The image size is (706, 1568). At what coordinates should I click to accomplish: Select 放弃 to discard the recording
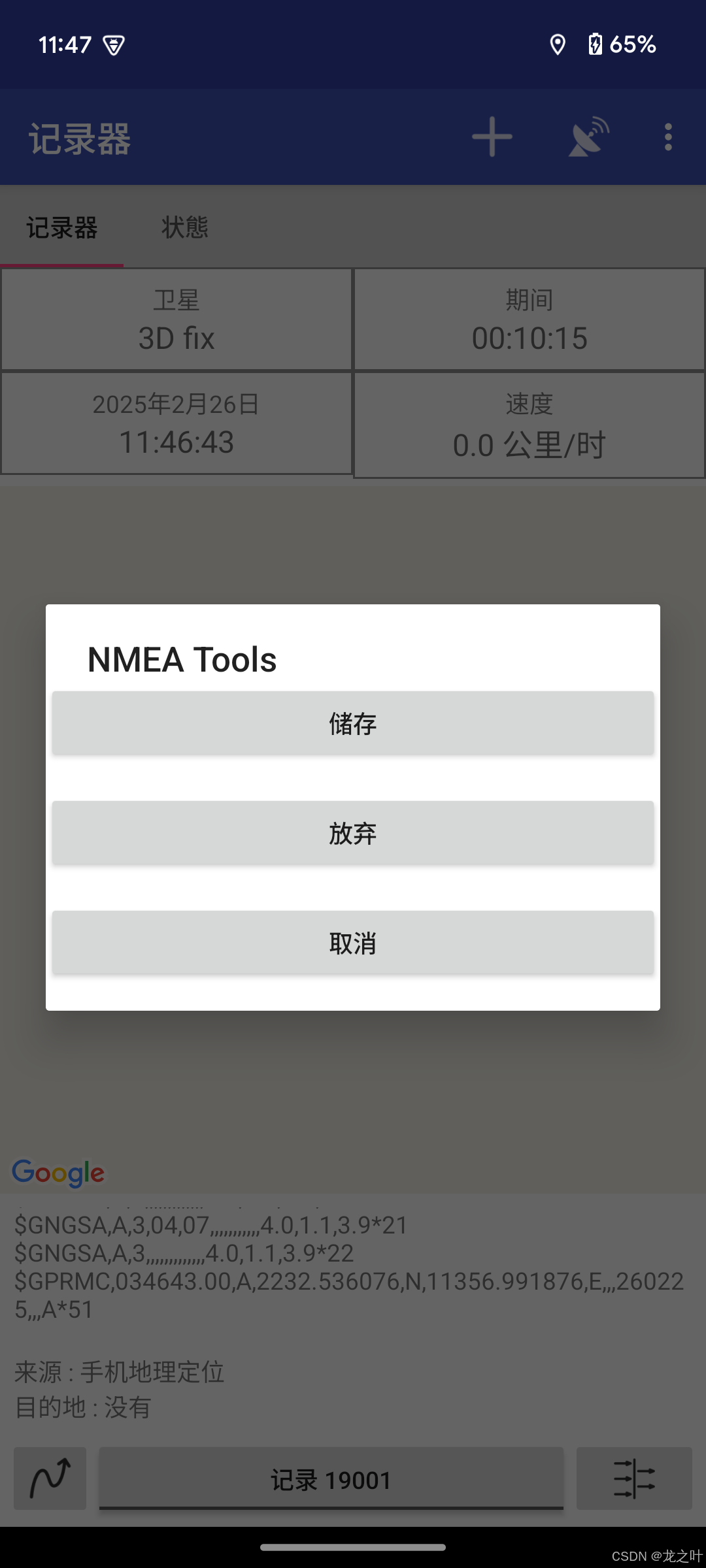click(353, 833)
